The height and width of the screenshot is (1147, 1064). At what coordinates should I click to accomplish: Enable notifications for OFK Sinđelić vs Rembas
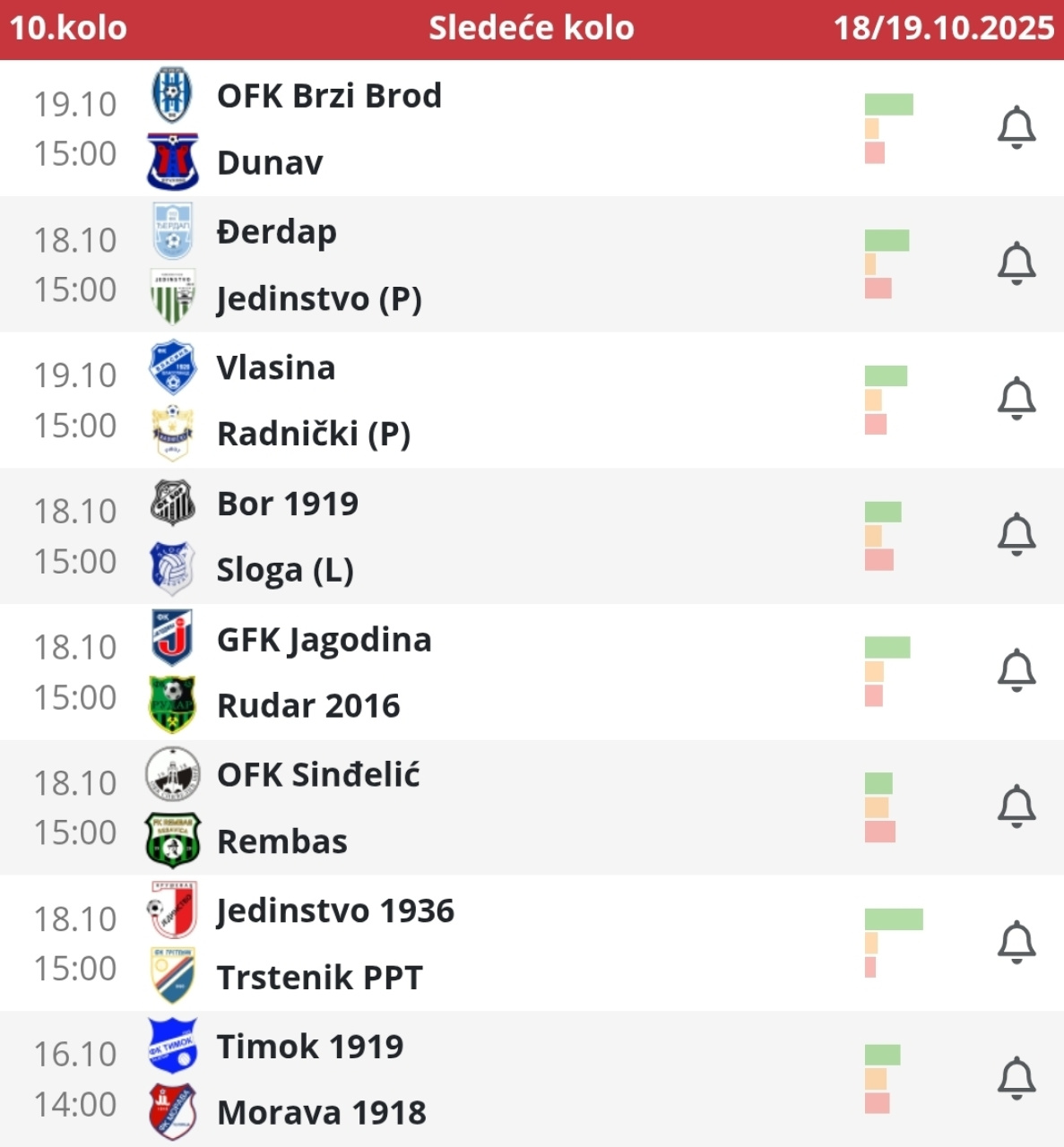click(1016, 806)
